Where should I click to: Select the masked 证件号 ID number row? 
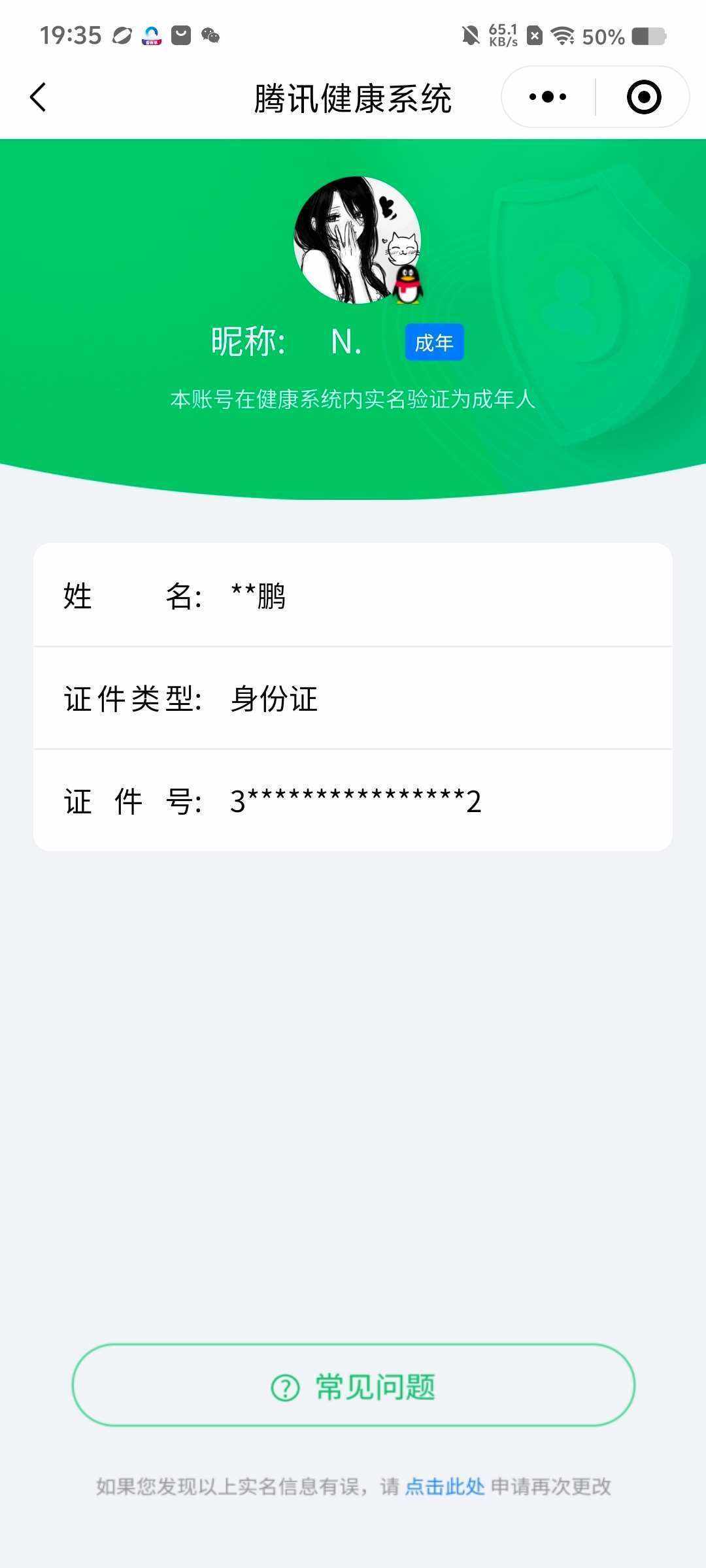pyautogui.click(x=353, y=800)
